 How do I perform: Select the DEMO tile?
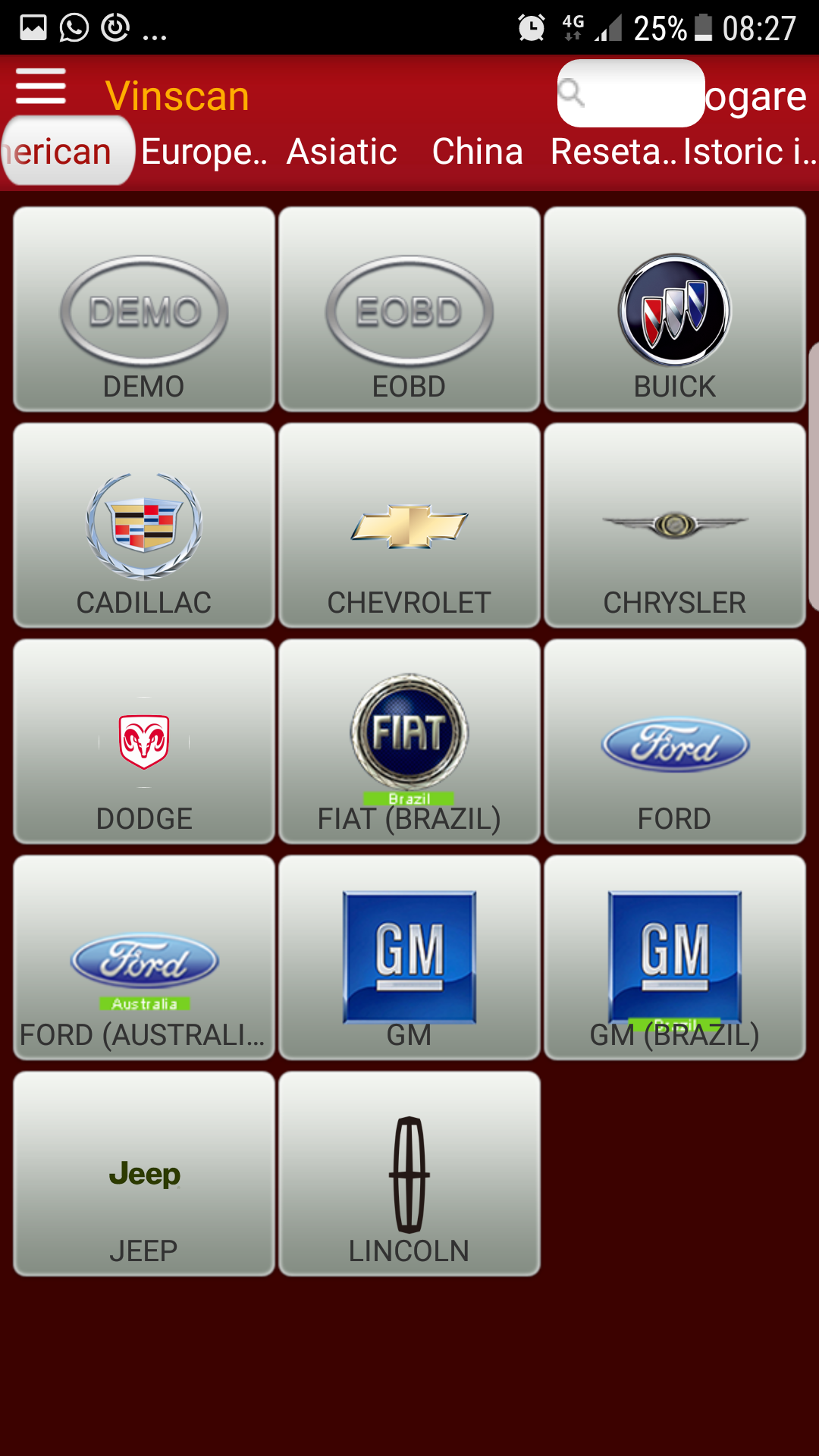[144, 309]
